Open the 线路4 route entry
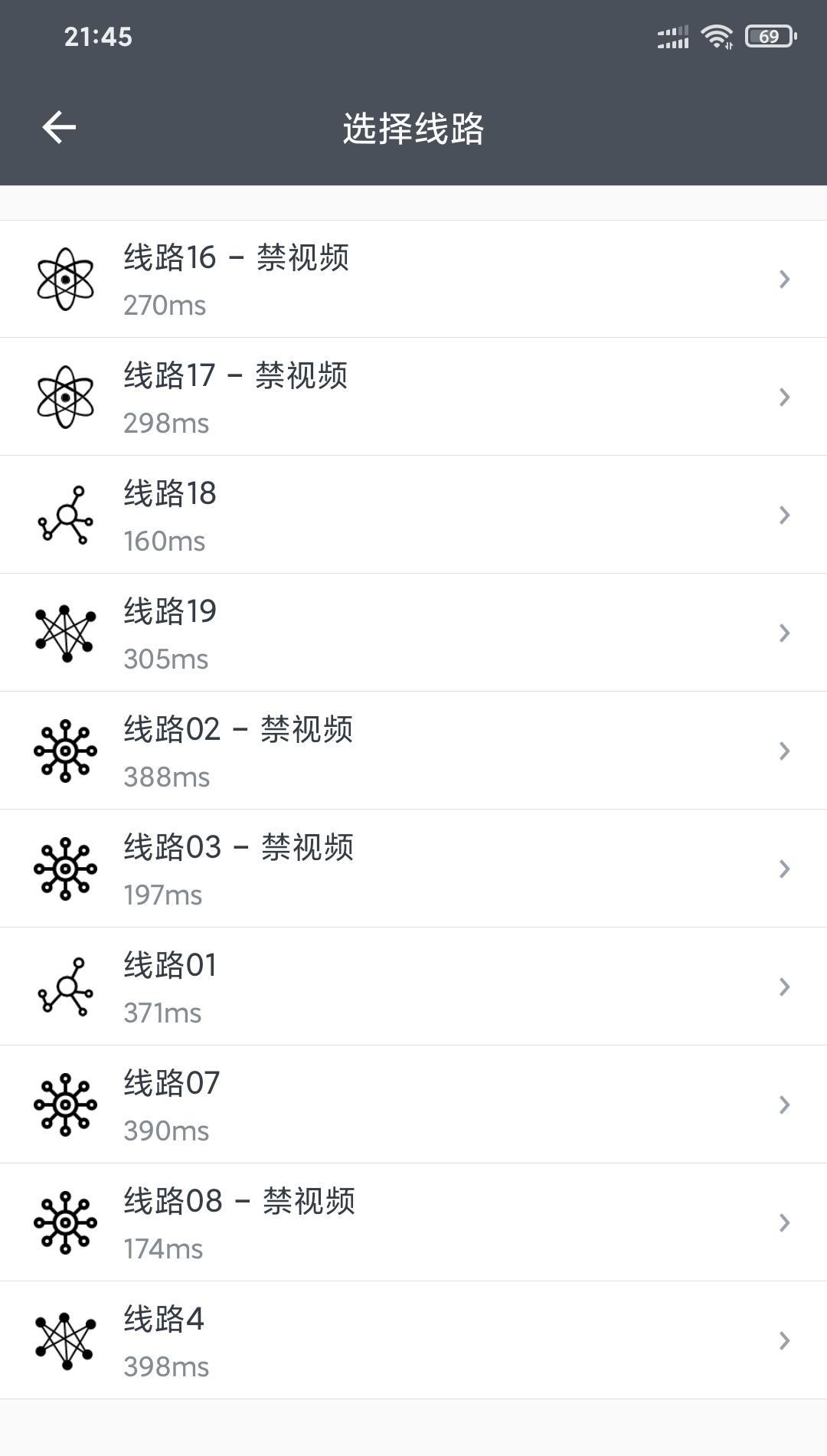The width and height of the screenshot is (827, 1456). 413,1340
